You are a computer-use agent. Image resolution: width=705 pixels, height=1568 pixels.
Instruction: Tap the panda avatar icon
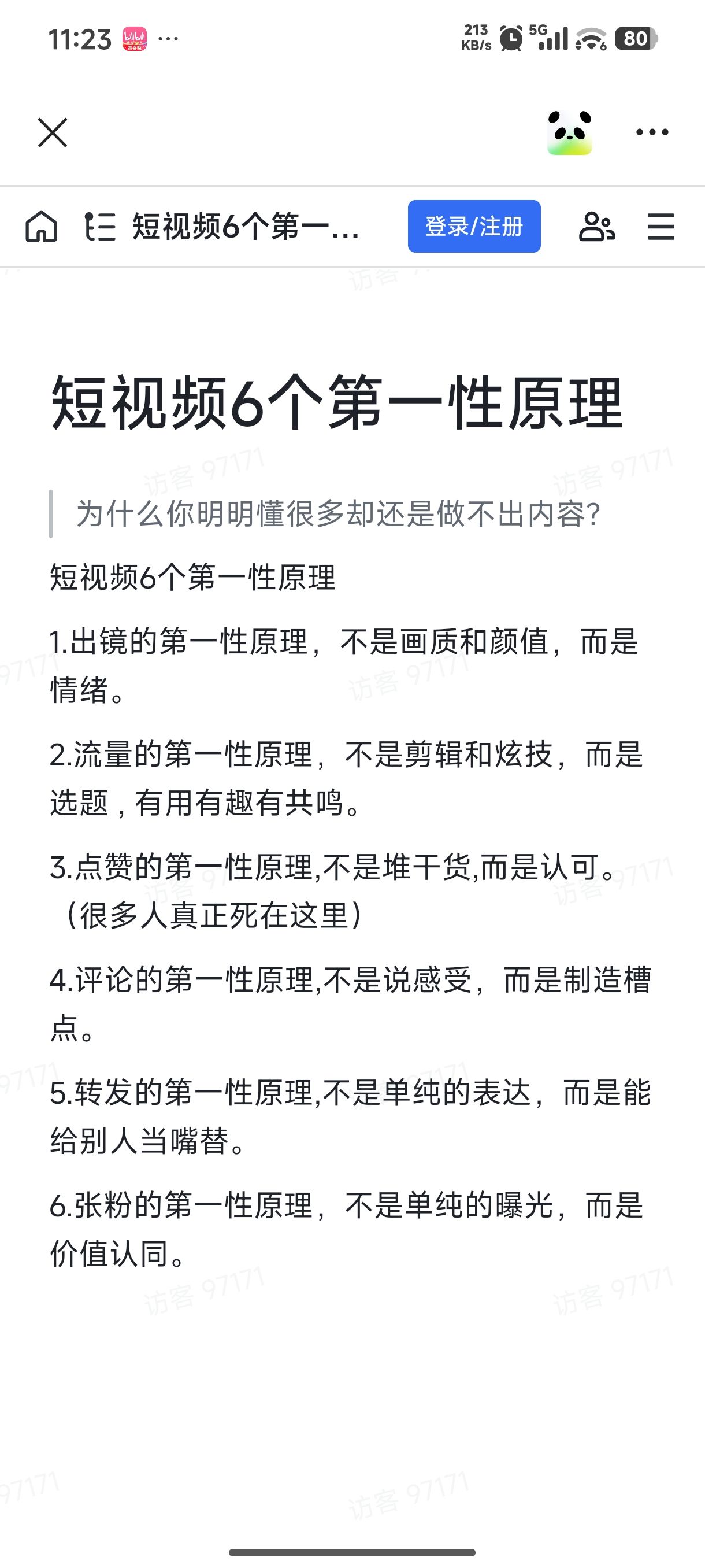click(x=569, y=133)
